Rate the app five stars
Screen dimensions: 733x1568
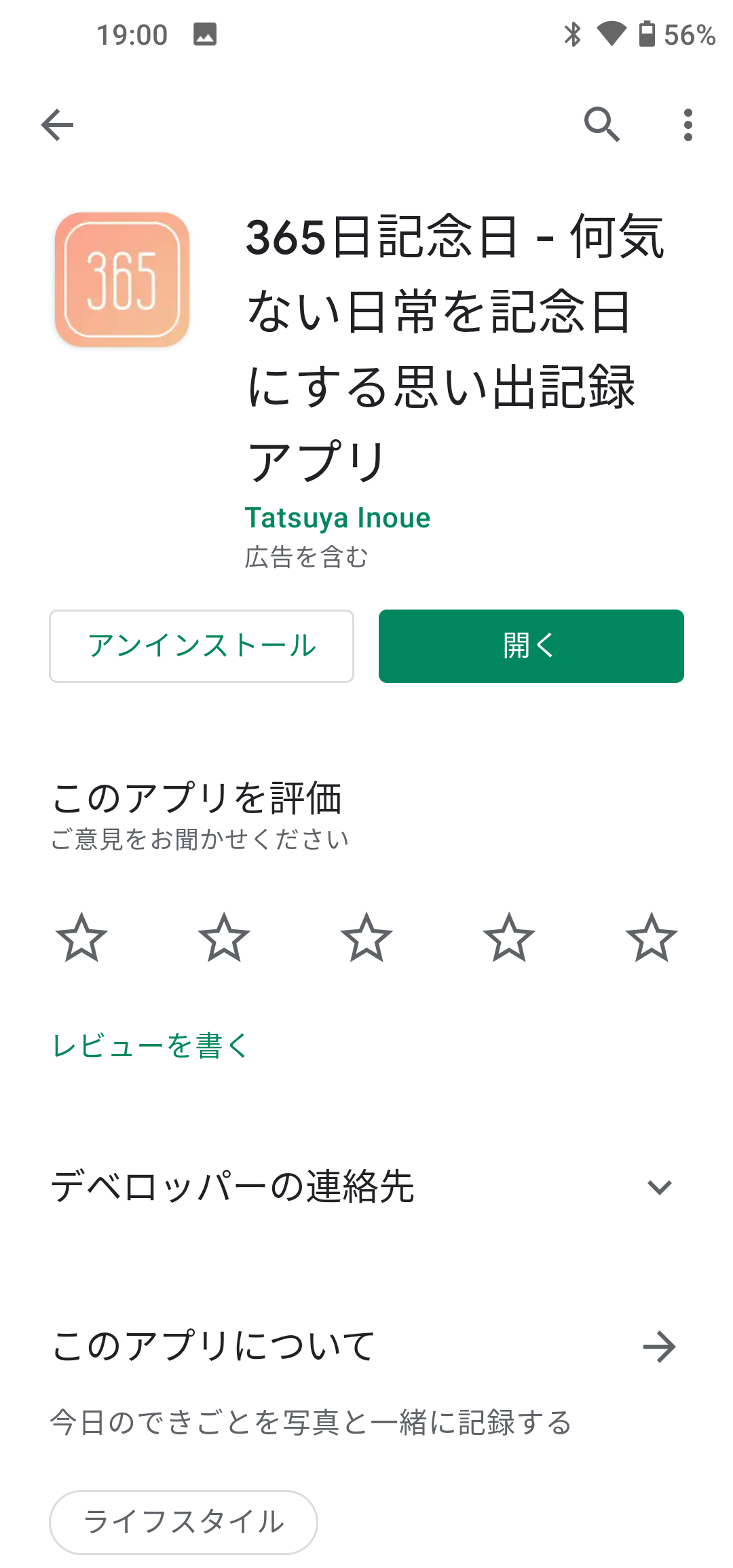(x=652, y=937)
